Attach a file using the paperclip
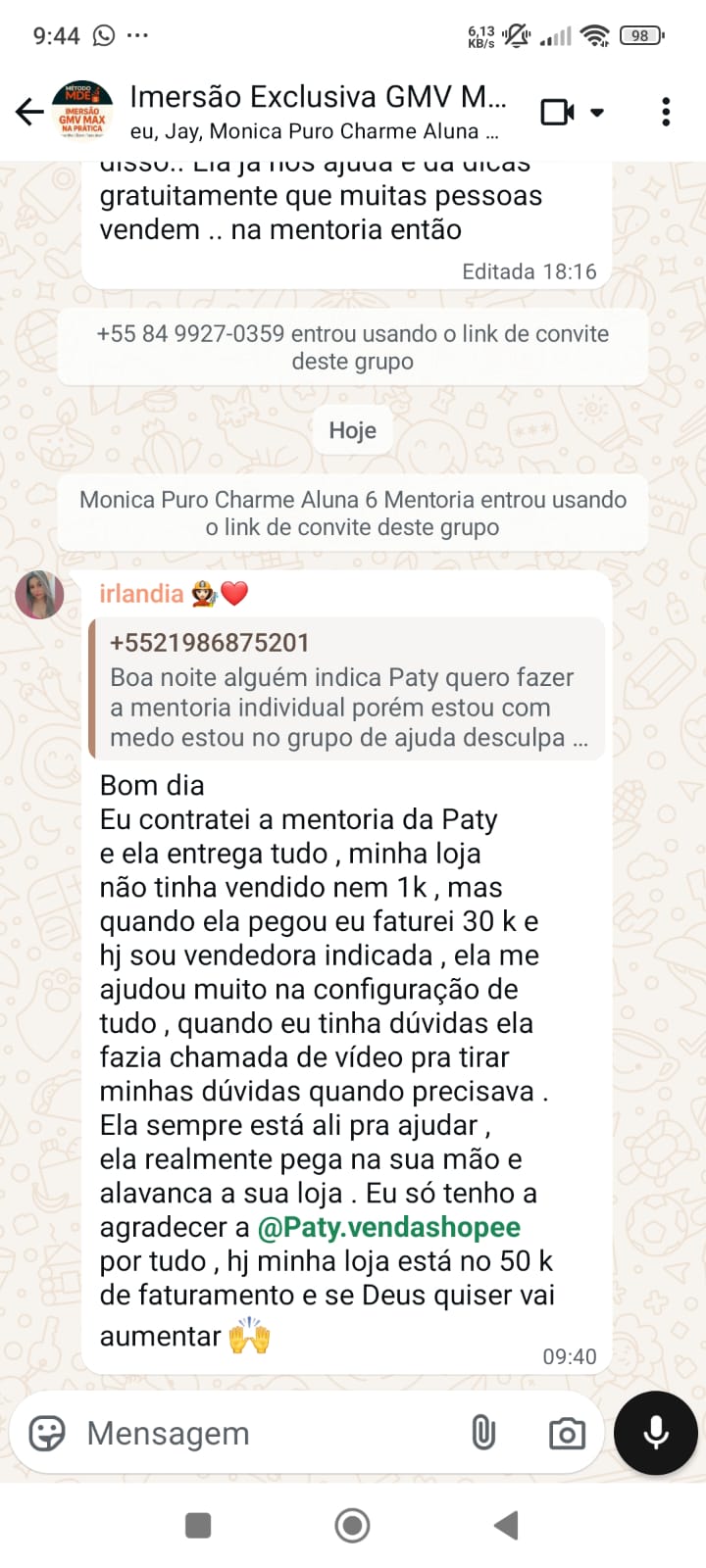Viewport: 706px width, 1568px height. tap(484, 1433)
